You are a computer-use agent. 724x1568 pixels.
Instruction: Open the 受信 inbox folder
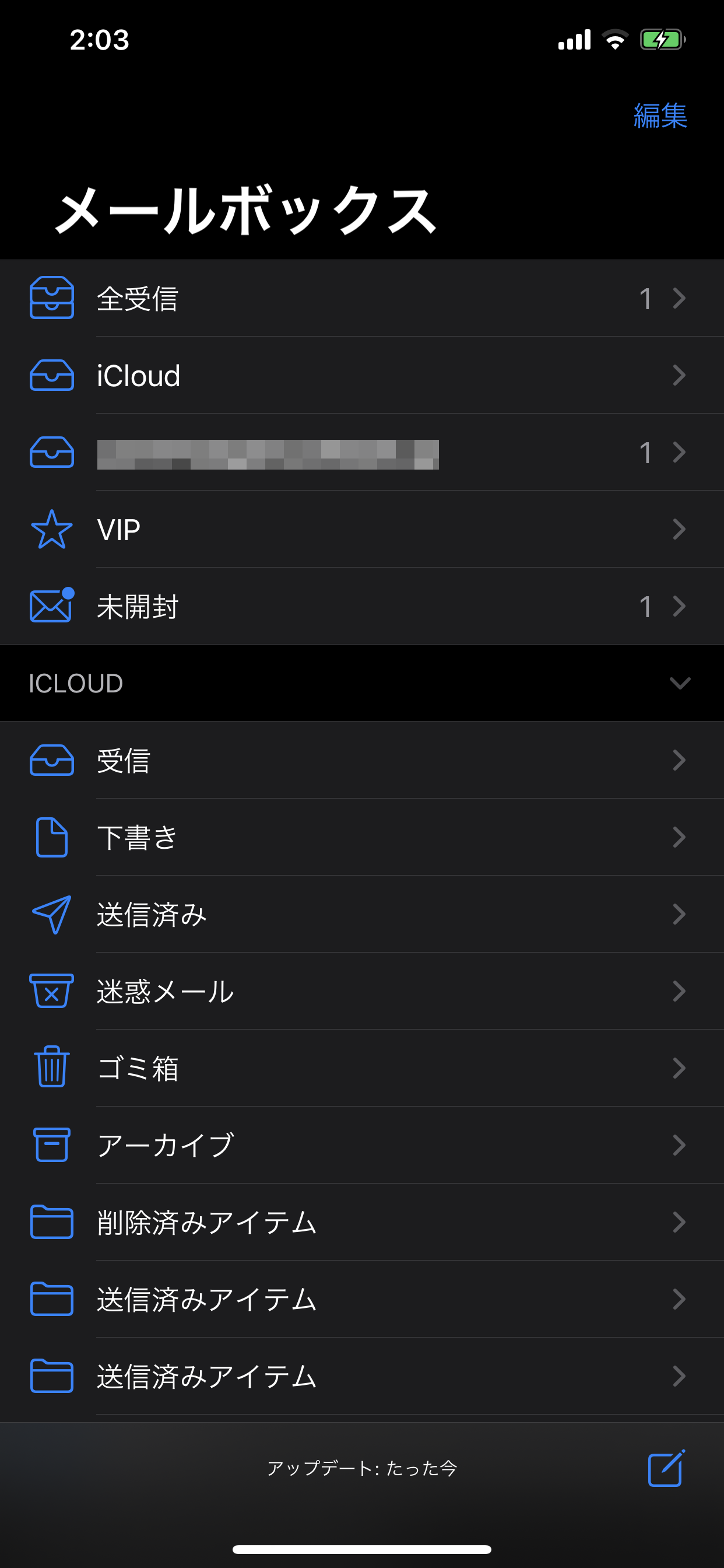(361, 760)
